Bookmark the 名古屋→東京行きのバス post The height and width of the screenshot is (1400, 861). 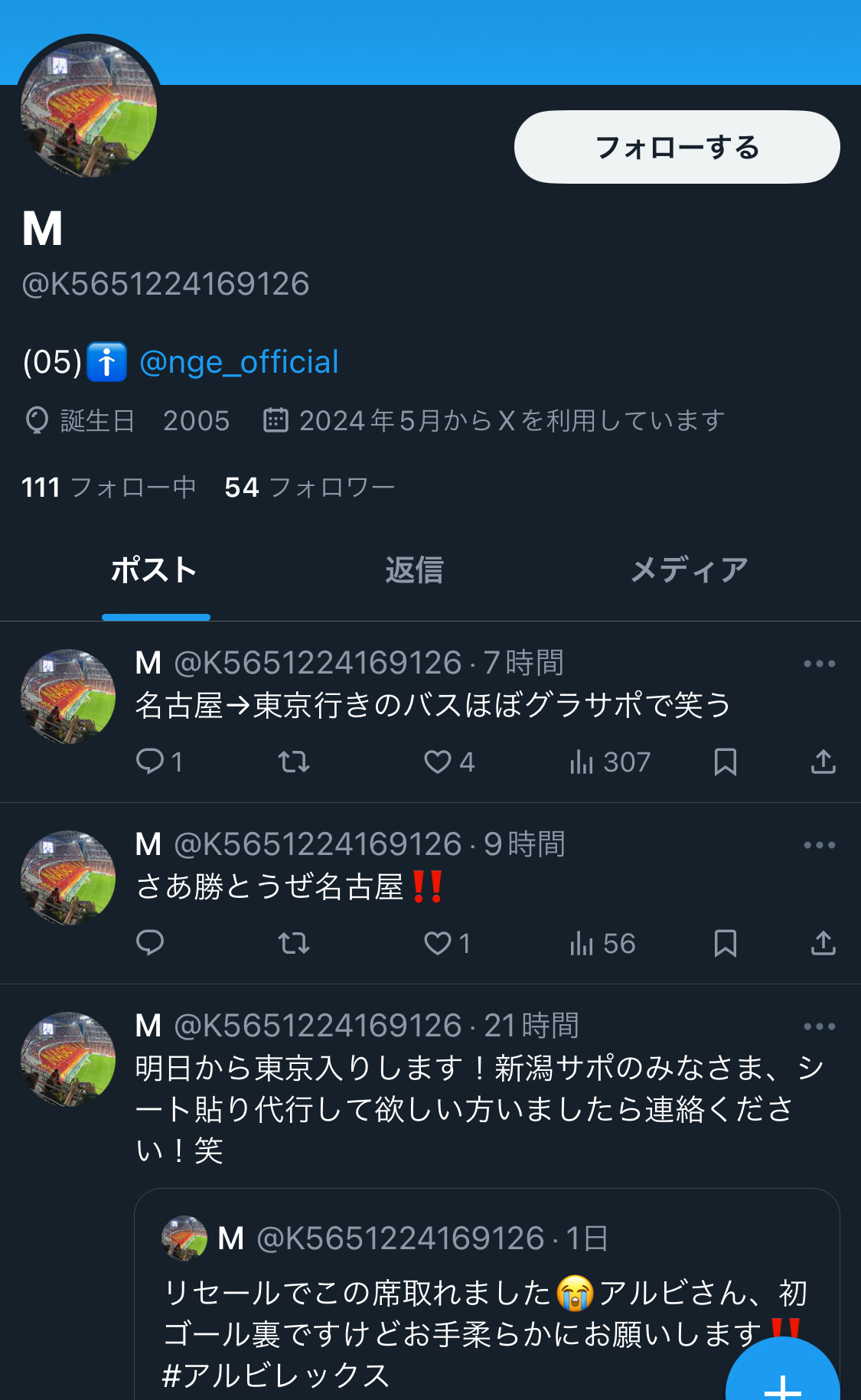(x=725, y=762)
